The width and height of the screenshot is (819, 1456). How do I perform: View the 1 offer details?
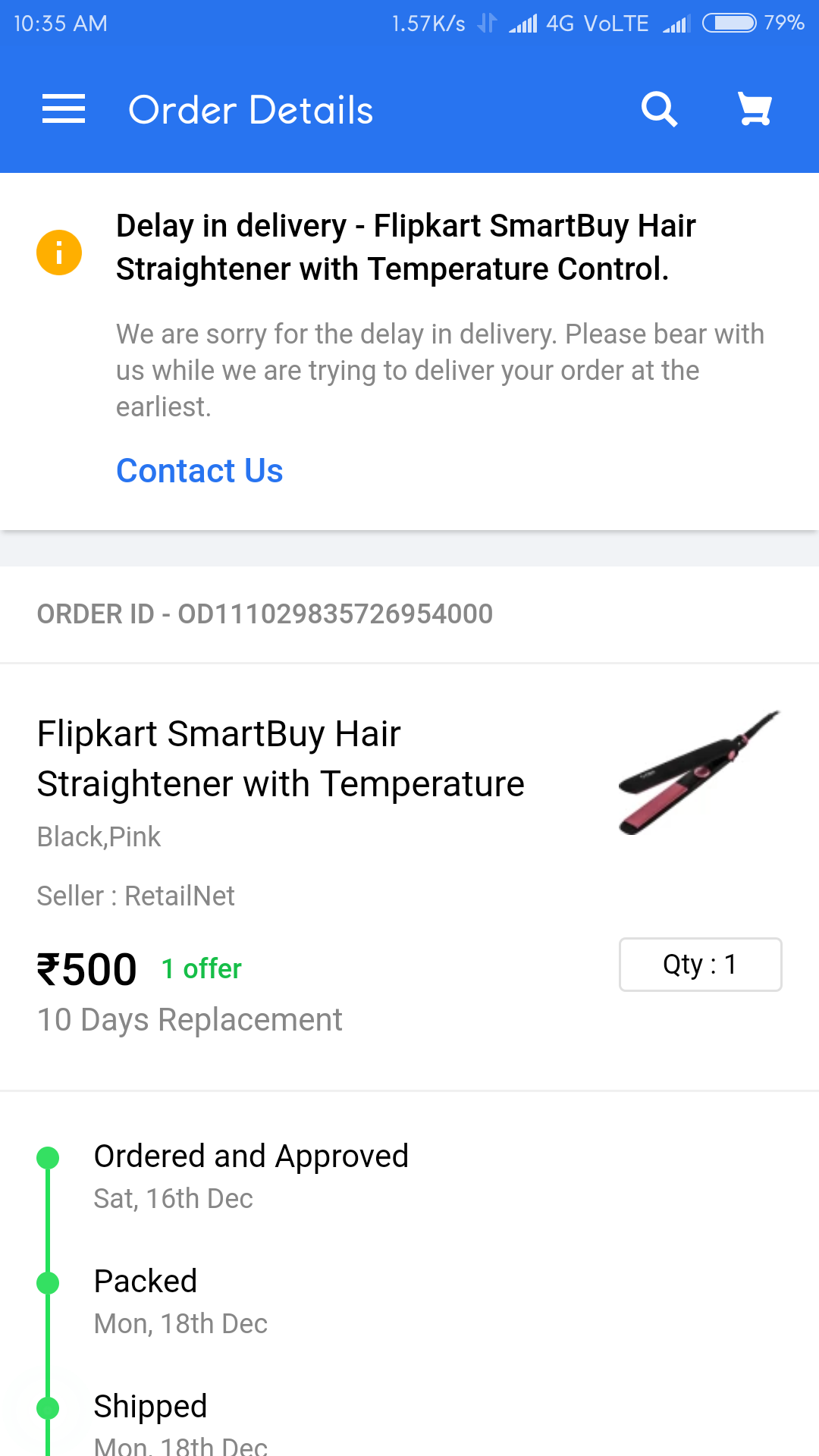point(201,968)
